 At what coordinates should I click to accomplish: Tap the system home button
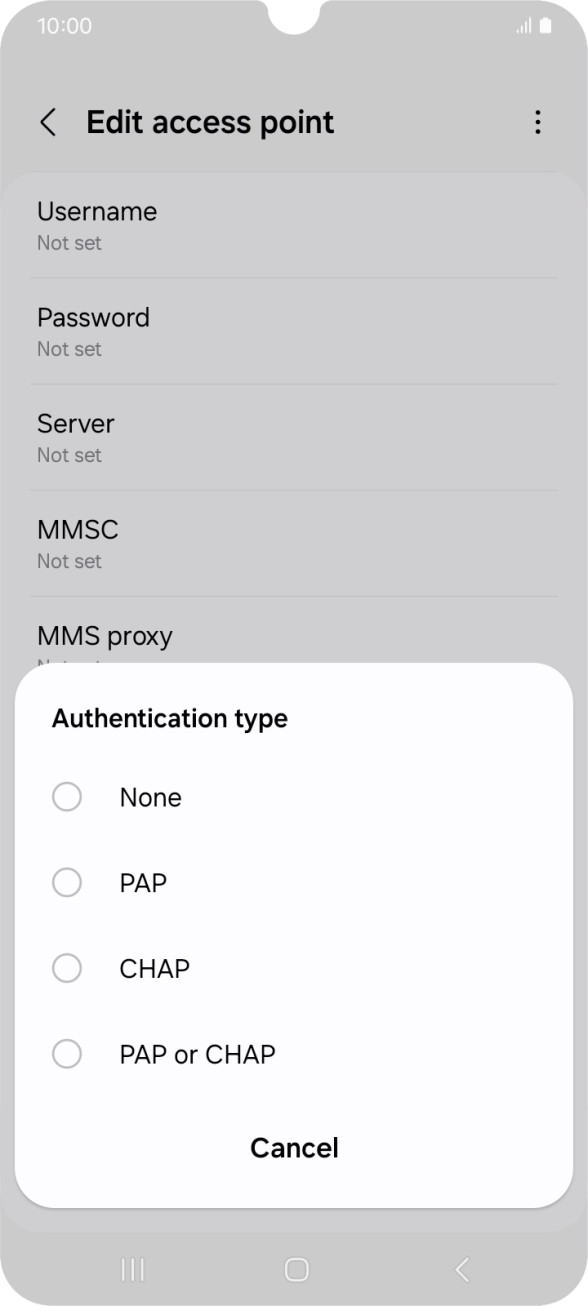[x=296, y=1269]
